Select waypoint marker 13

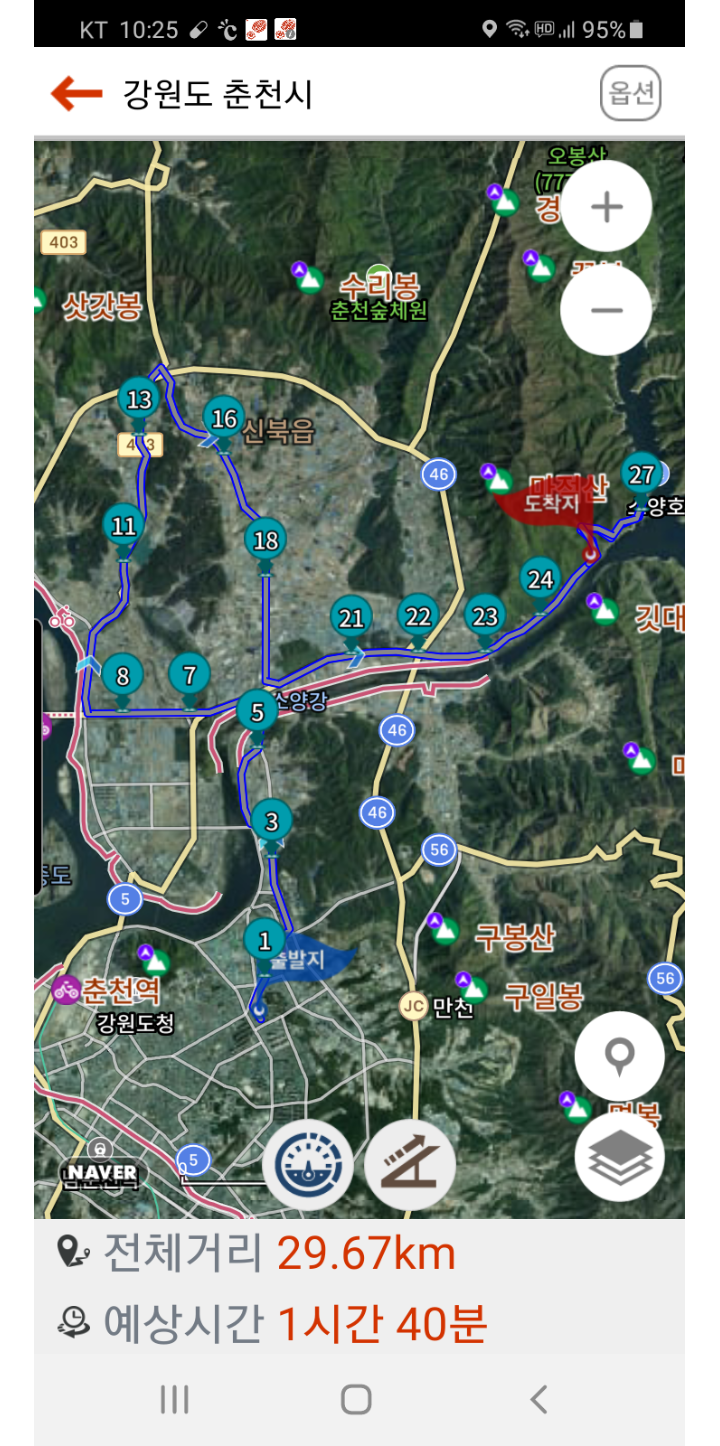coord(139,402)
